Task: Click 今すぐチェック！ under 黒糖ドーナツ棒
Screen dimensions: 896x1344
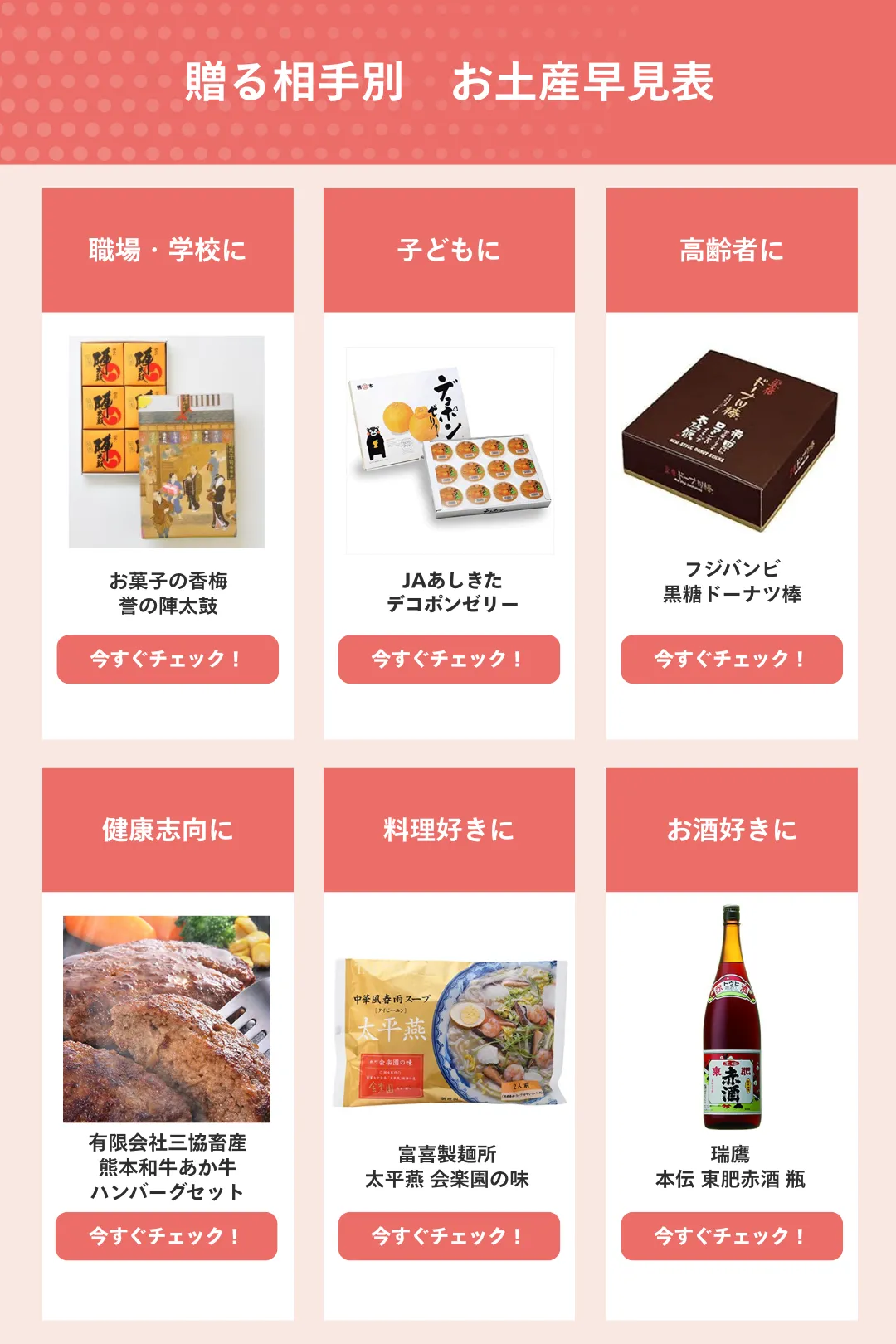Action: point(731,660)
